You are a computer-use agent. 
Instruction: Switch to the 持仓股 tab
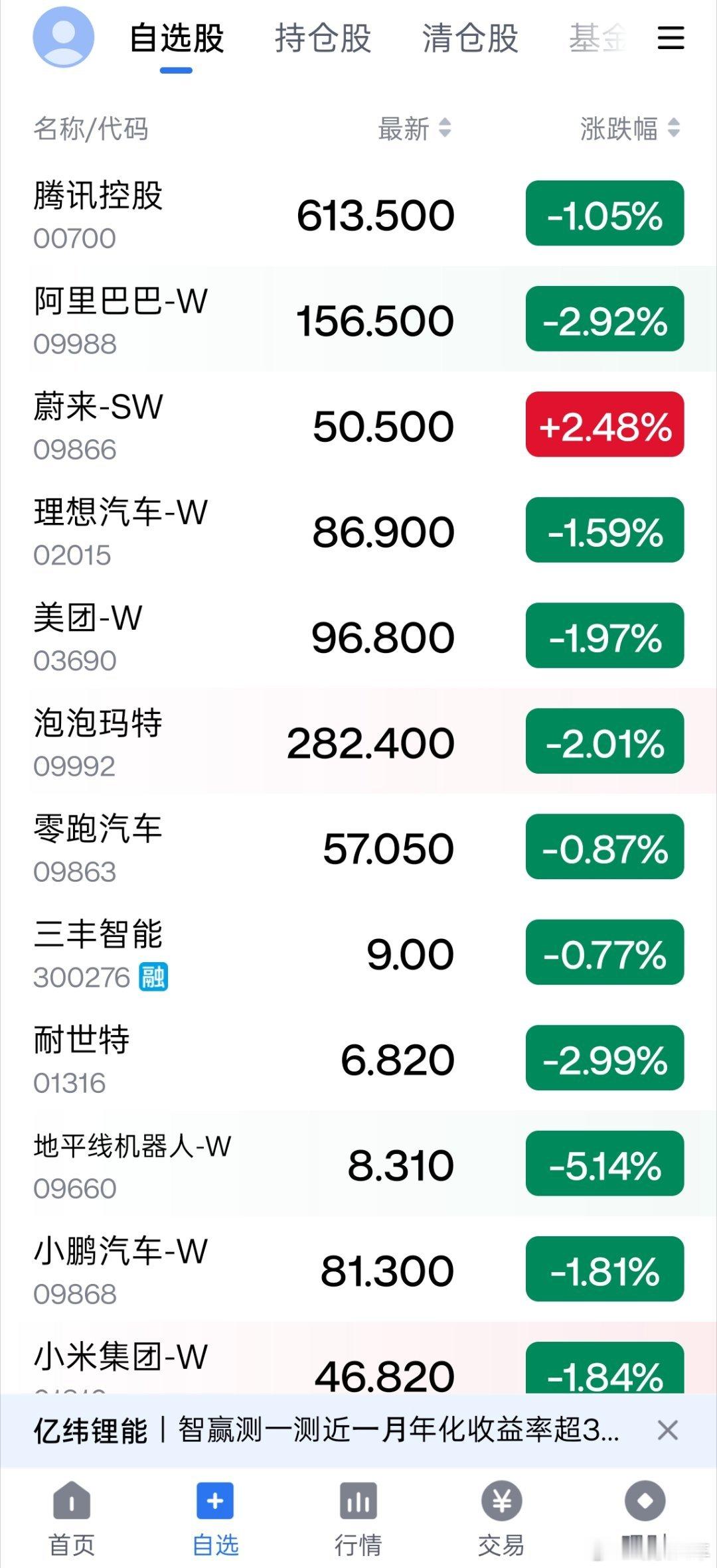coord(323,38)
